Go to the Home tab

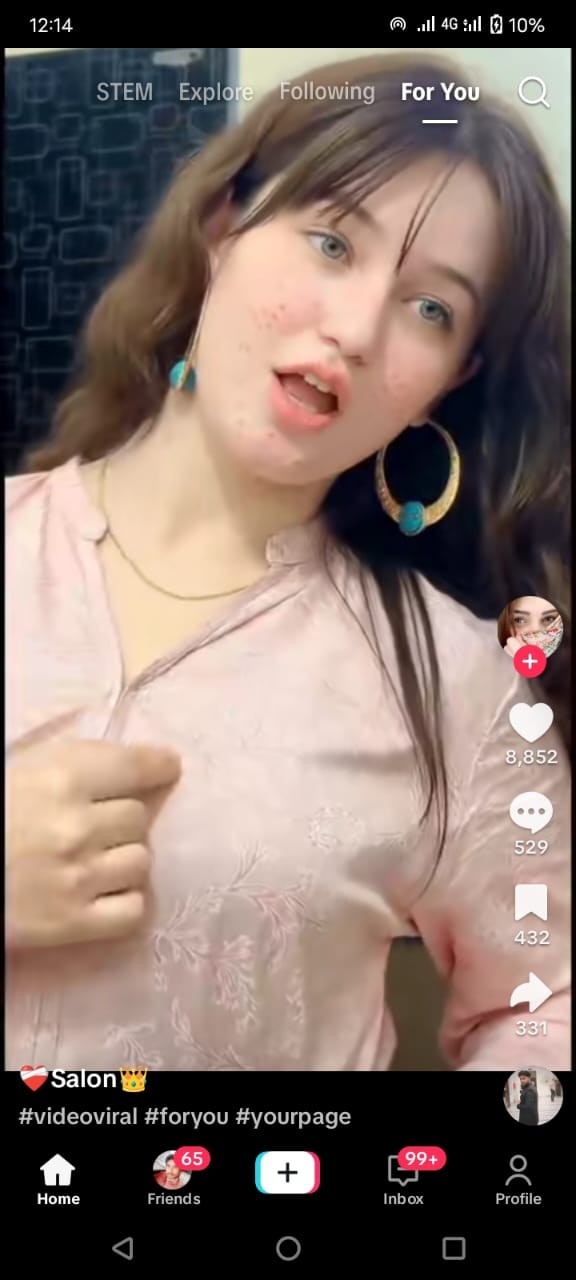(x=58, y=1180)
